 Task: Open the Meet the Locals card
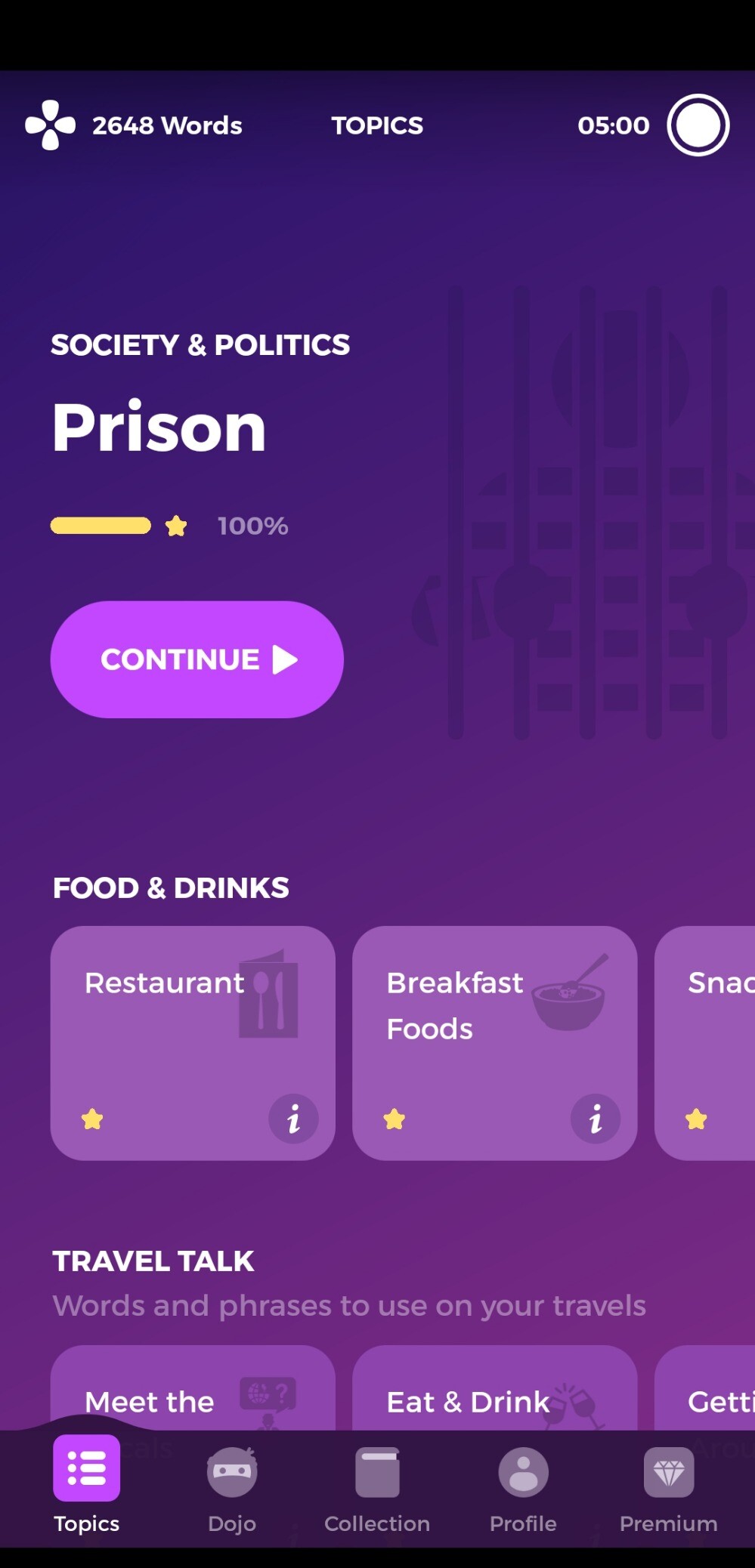[193, 1388]
